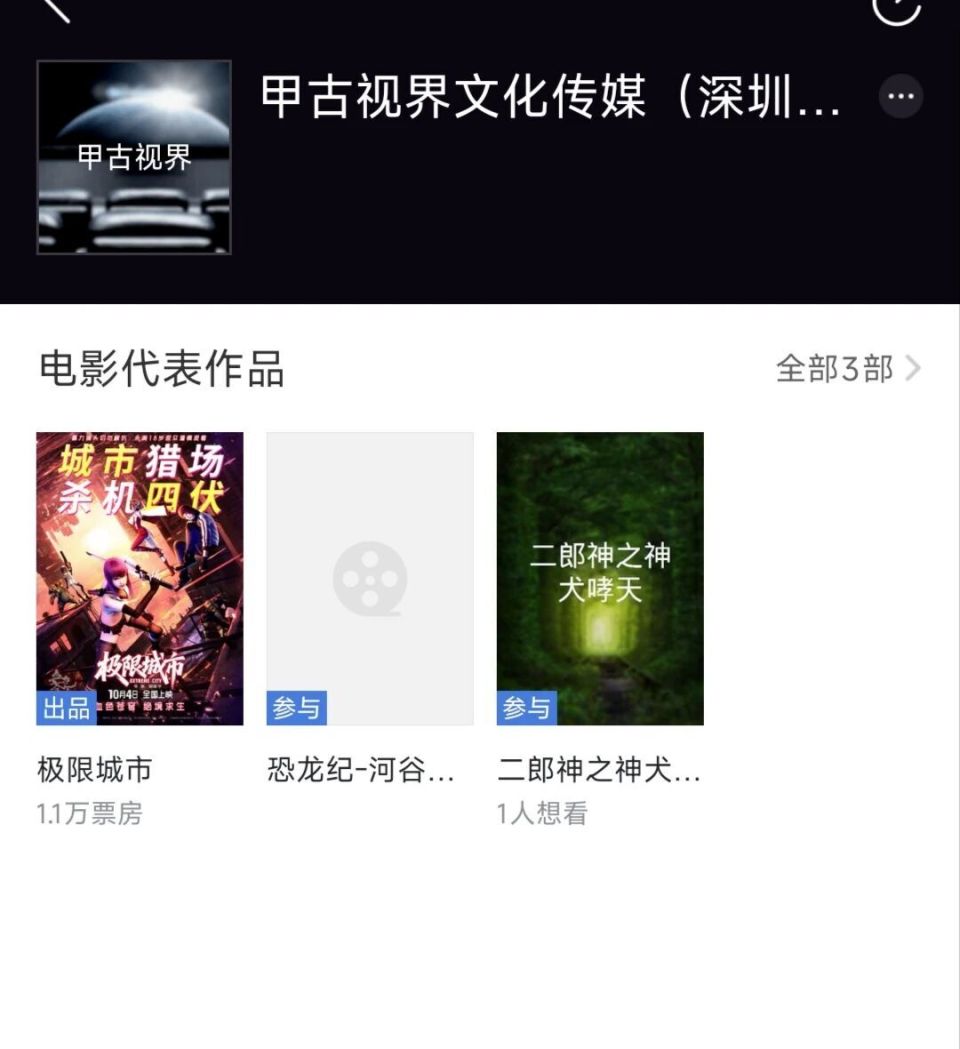Tap the film reel placeholder poster icon
960x1049 pixels.
click(369, 577)
